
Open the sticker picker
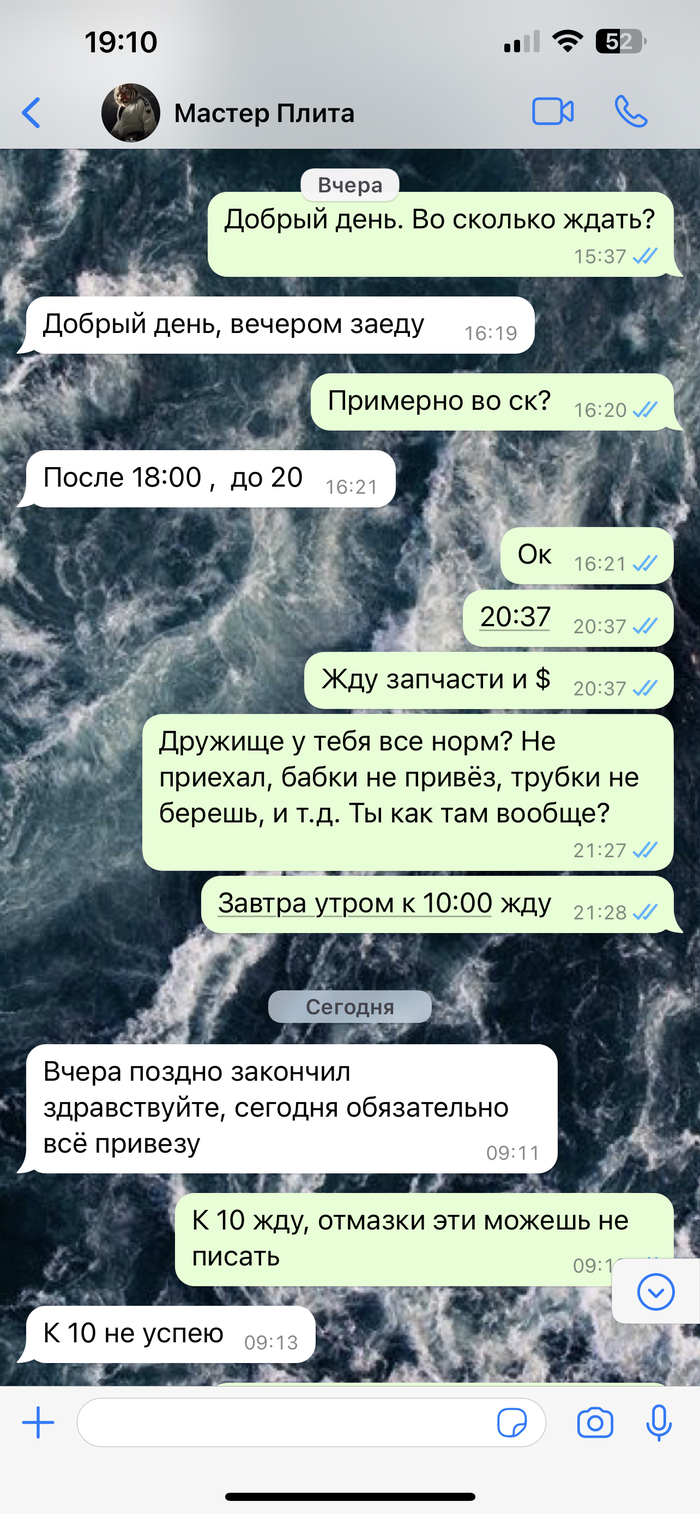click(513, 1422)
